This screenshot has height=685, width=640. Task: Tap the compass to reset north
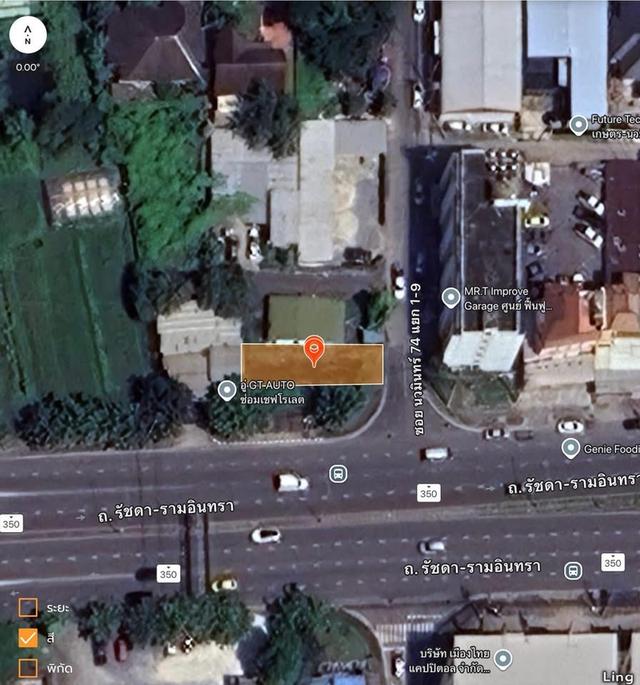pos(28,36)
